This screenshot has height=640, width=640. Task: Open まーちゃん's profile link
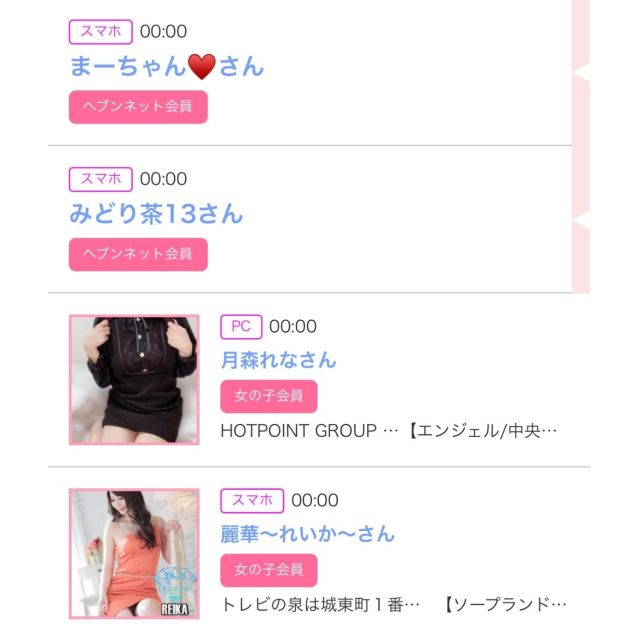point(166,67)
